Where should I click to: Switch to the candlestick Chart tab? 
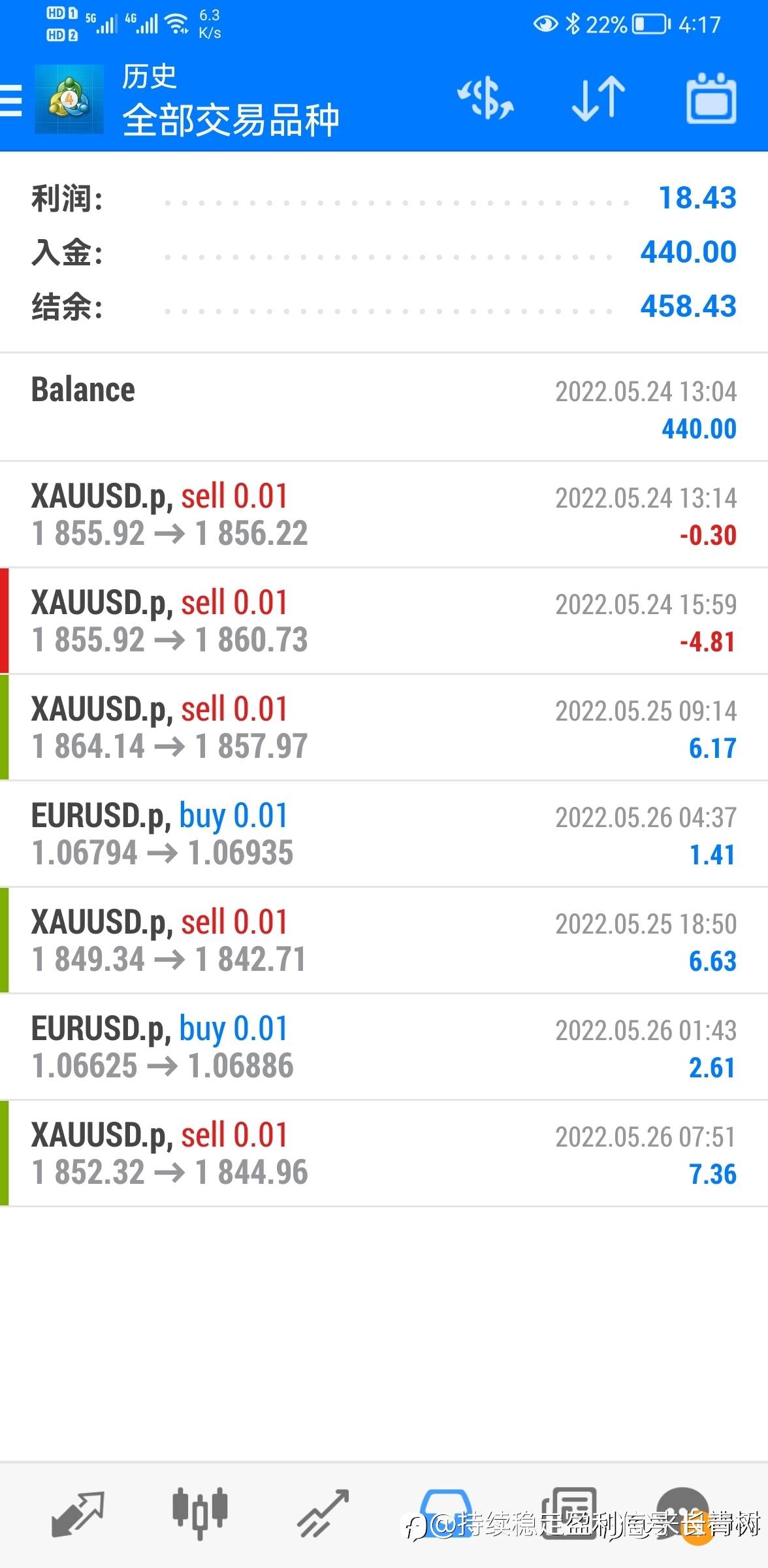click(x=200, y=1513)
